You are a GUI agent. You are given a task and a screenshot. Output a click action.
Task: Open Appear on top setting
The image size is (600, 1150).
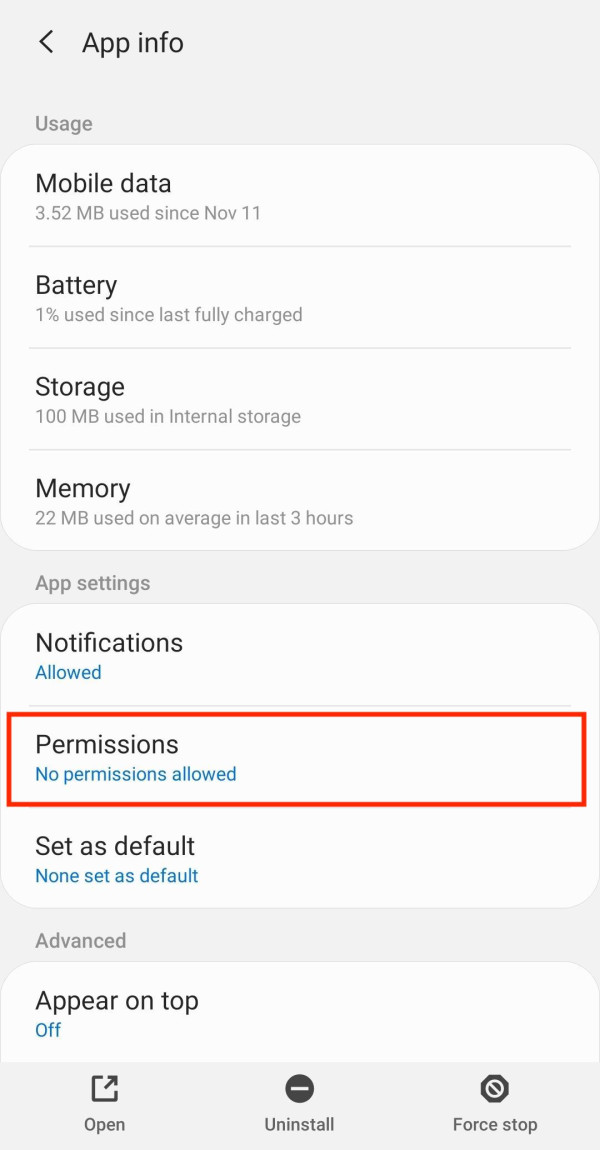point(300,1013)
